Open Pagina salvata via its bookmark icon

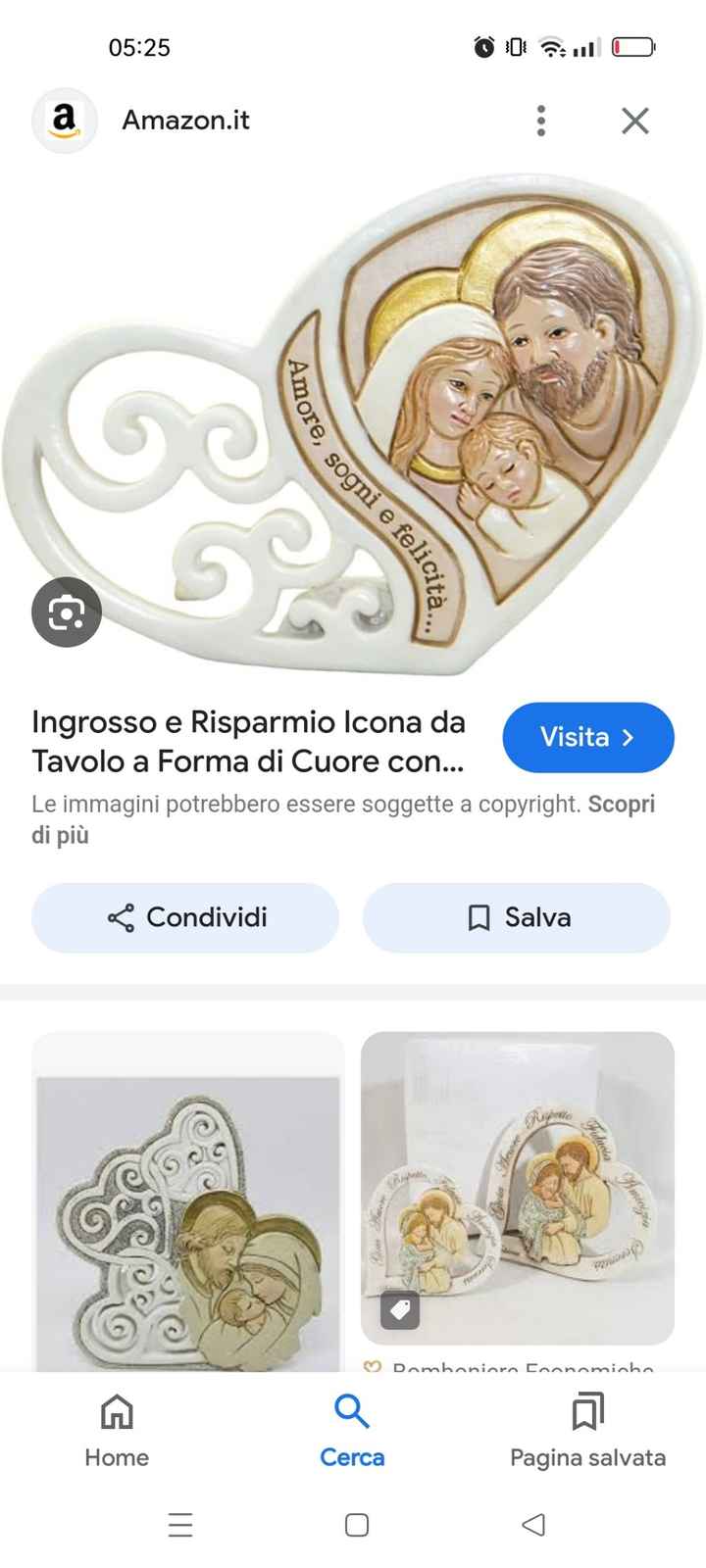pos(587,1412)
